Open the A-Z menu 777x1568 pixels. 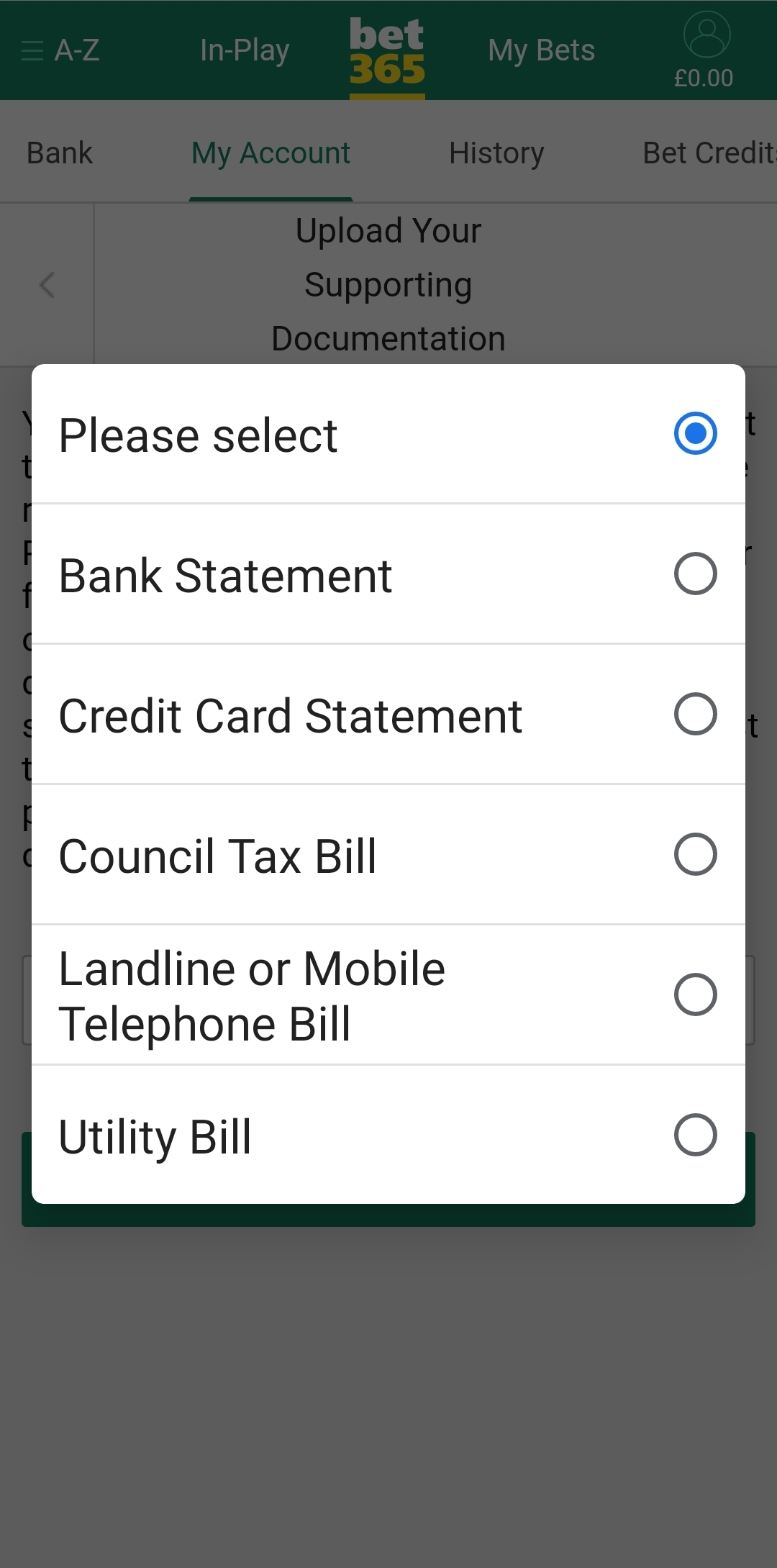pos(60,50)
